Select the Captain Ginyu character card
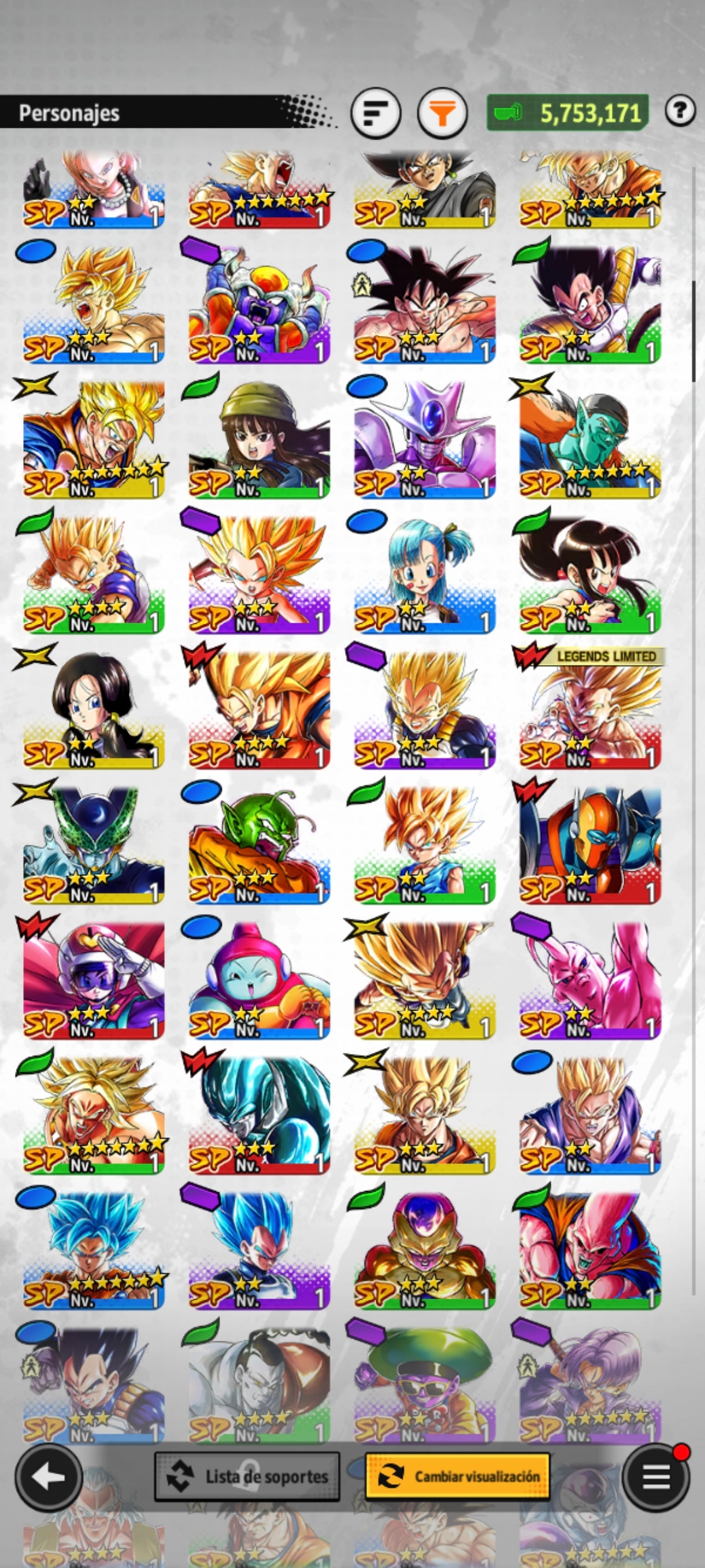This screenshot has height=1568, width=705. pyautogui.click(x=259, y=303)
